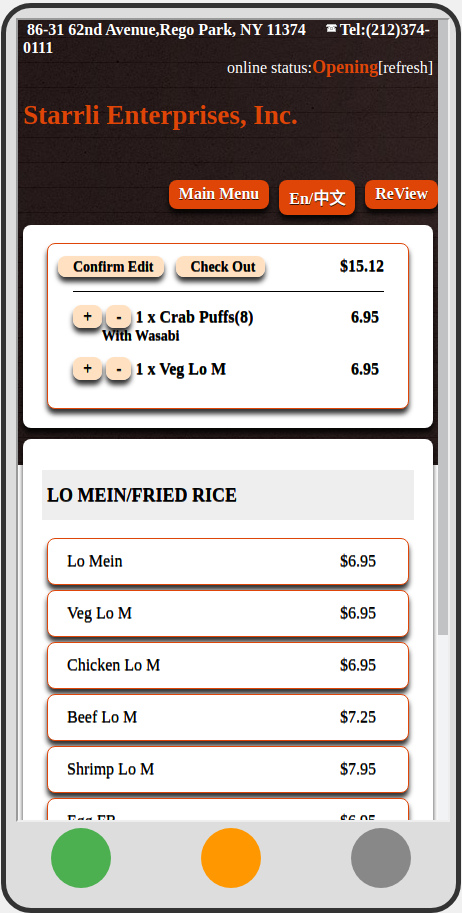This screenshot has width=462, height=913.
Task: Open the ReView page
Action: click(x=401, y=194)
